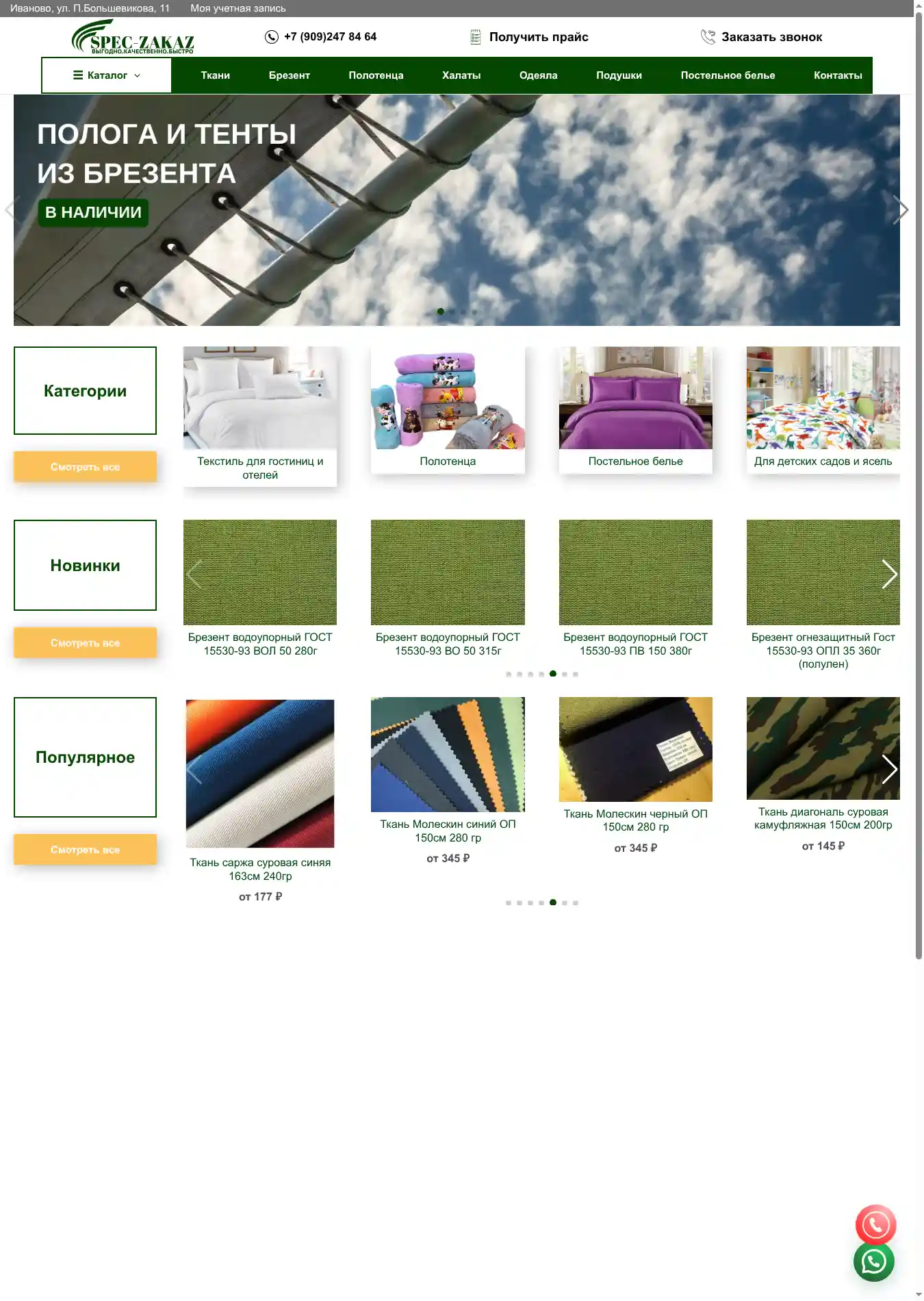Tap the red floating phone call button

coord(875,1225)
